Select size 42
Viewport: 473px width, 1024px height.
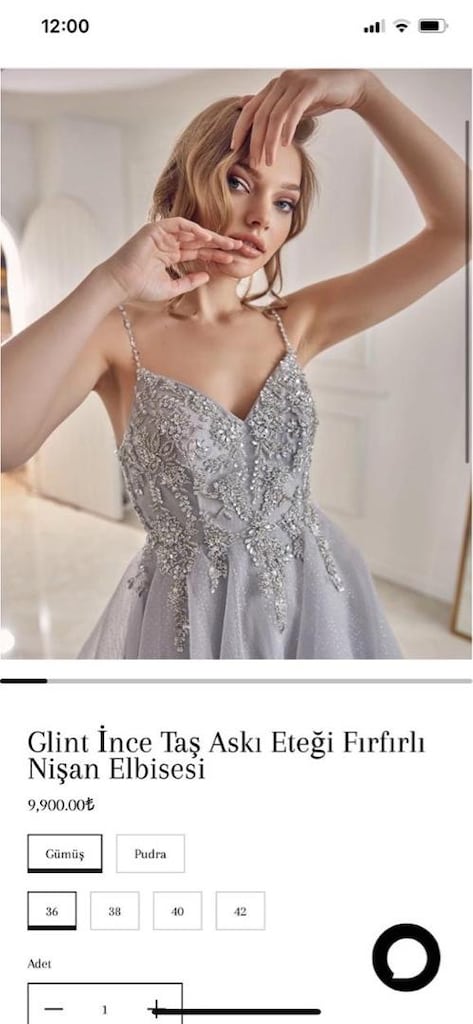[x=240, y=911]
